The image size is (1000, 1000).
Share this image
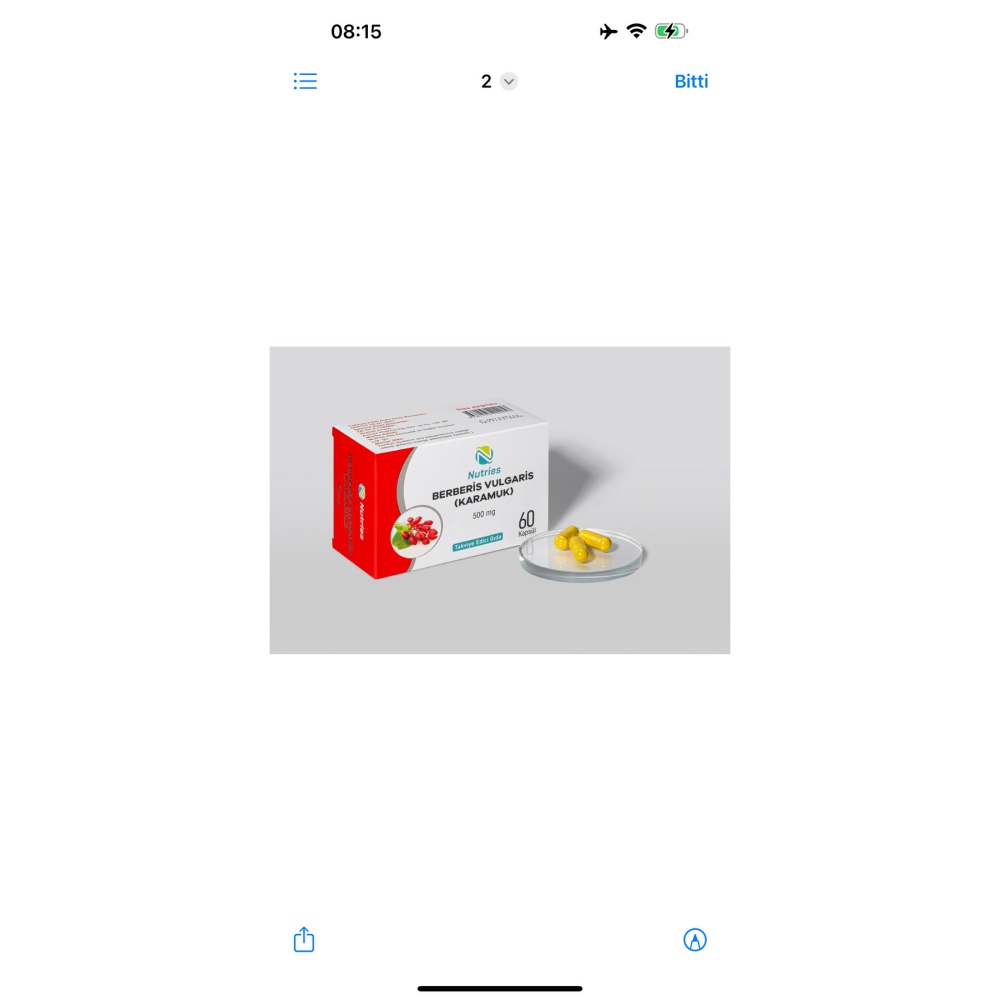pos(304,939)
